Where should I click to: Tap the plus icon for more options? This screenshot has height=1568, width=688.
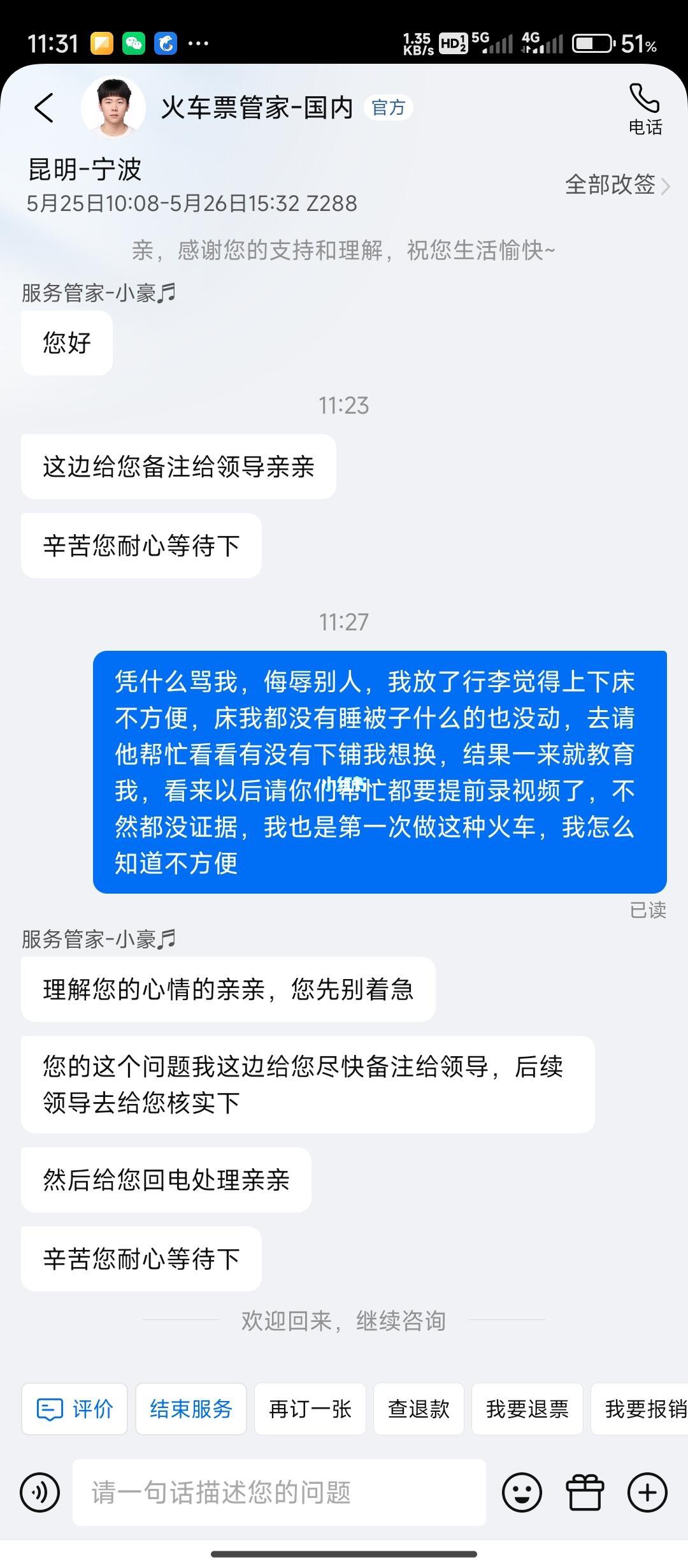click(x=647, y=1492)
